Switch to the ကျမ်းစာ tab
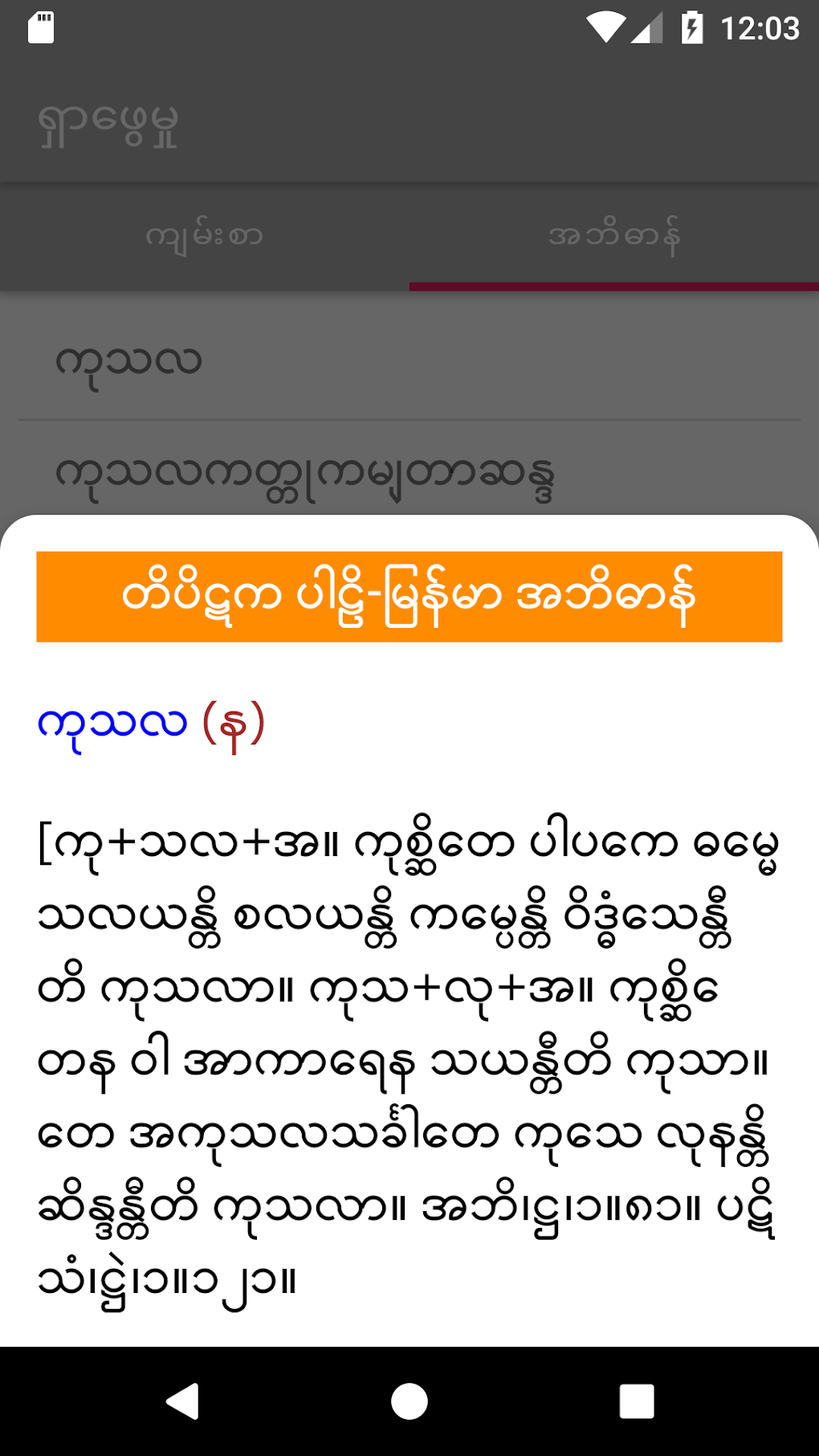The width and height of the screenshot is (819, 1456). click(x=204, y=236)
